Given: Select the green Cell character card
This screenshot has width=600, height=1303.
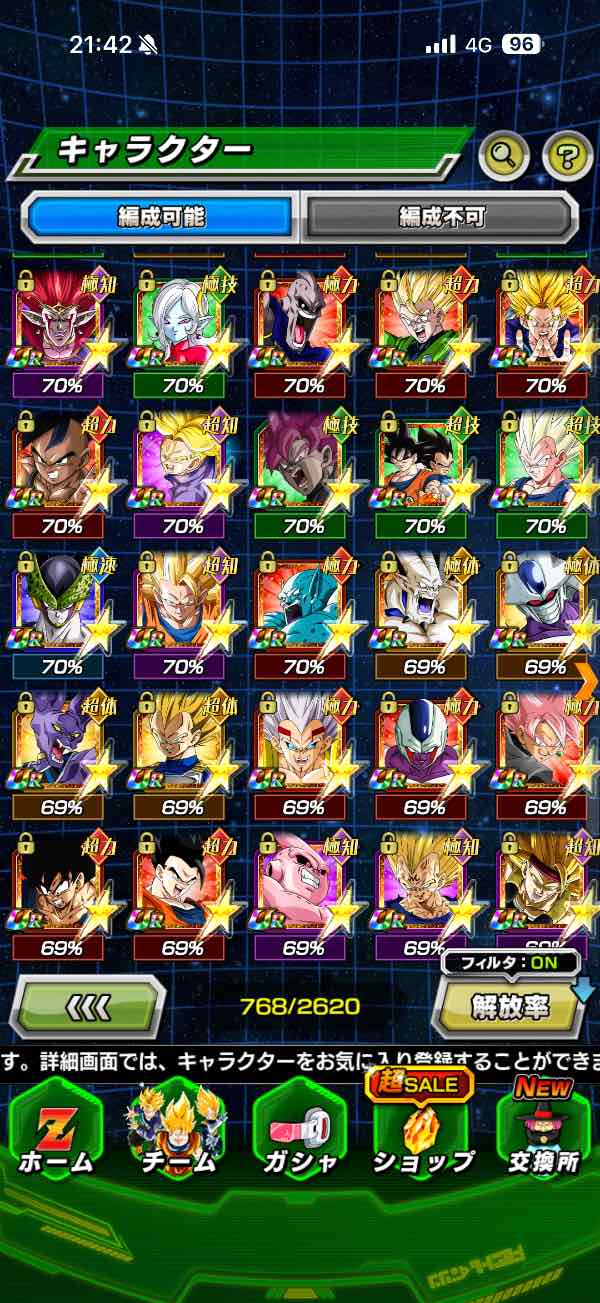Looking at the screenshot, I should click(62, 612).
